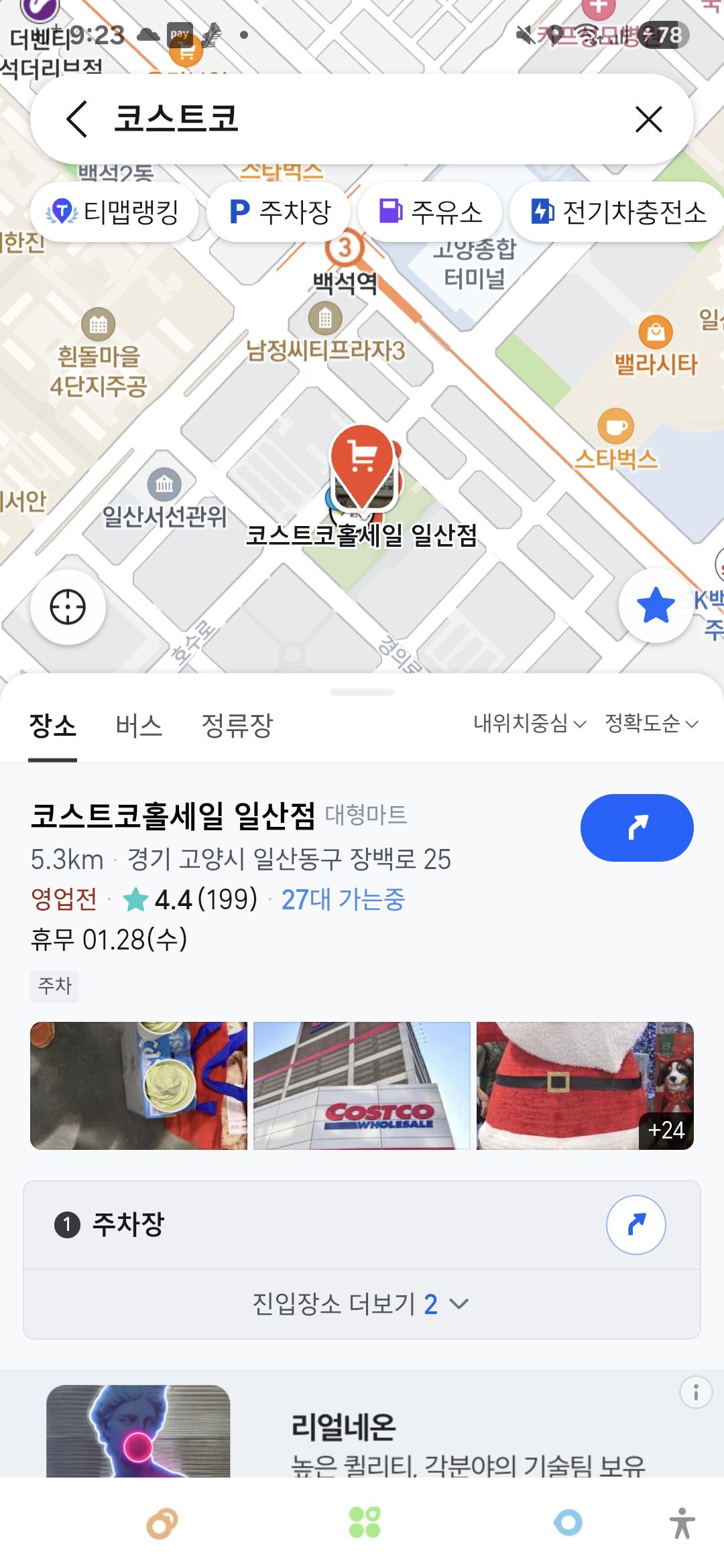Select the 티맵랭킹 chip
Screen dimensions: 724x1568
114,212
